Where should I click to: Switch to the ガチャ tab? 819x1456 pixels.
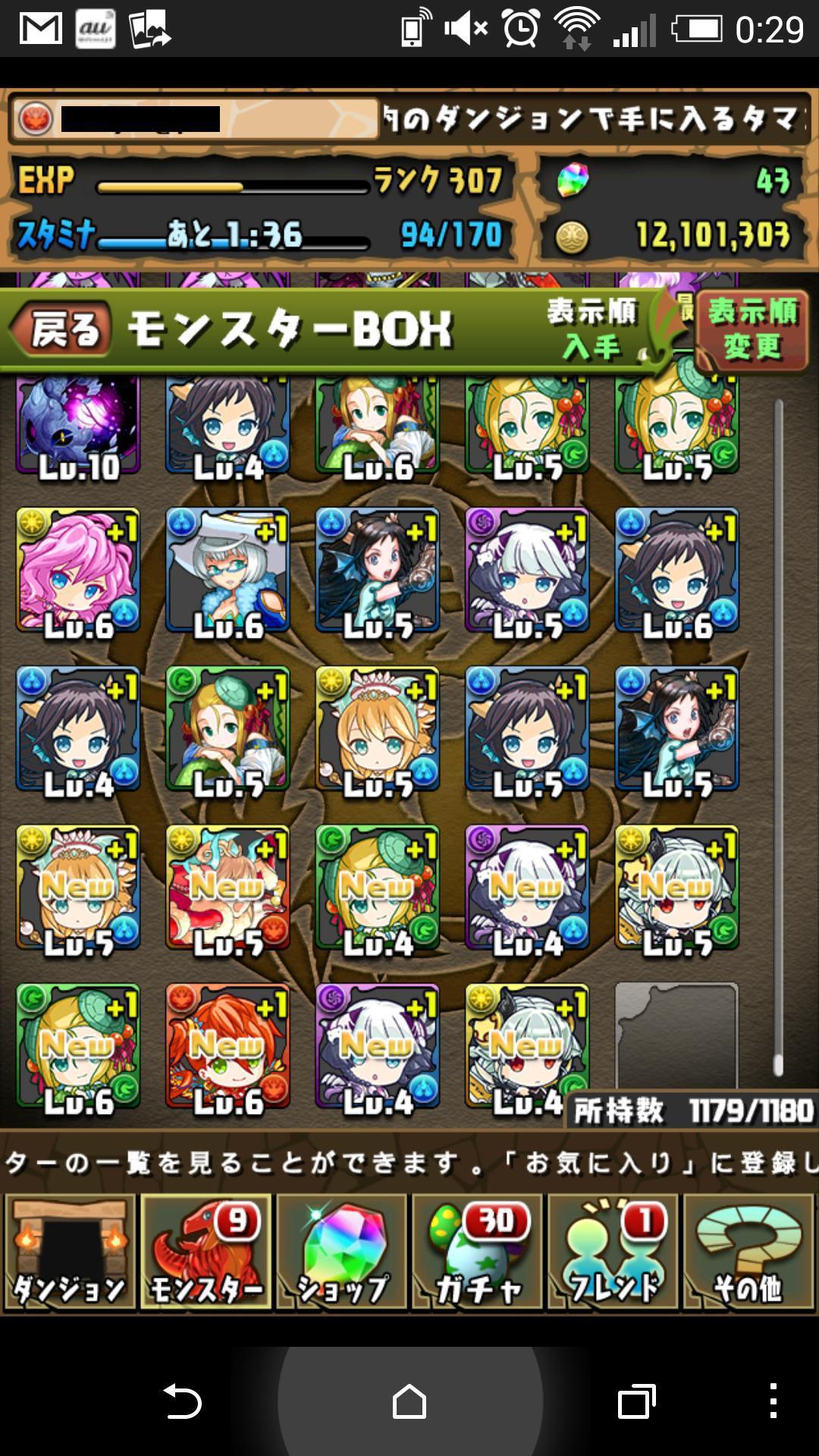pyautogui.click(x=477, y=1251)
